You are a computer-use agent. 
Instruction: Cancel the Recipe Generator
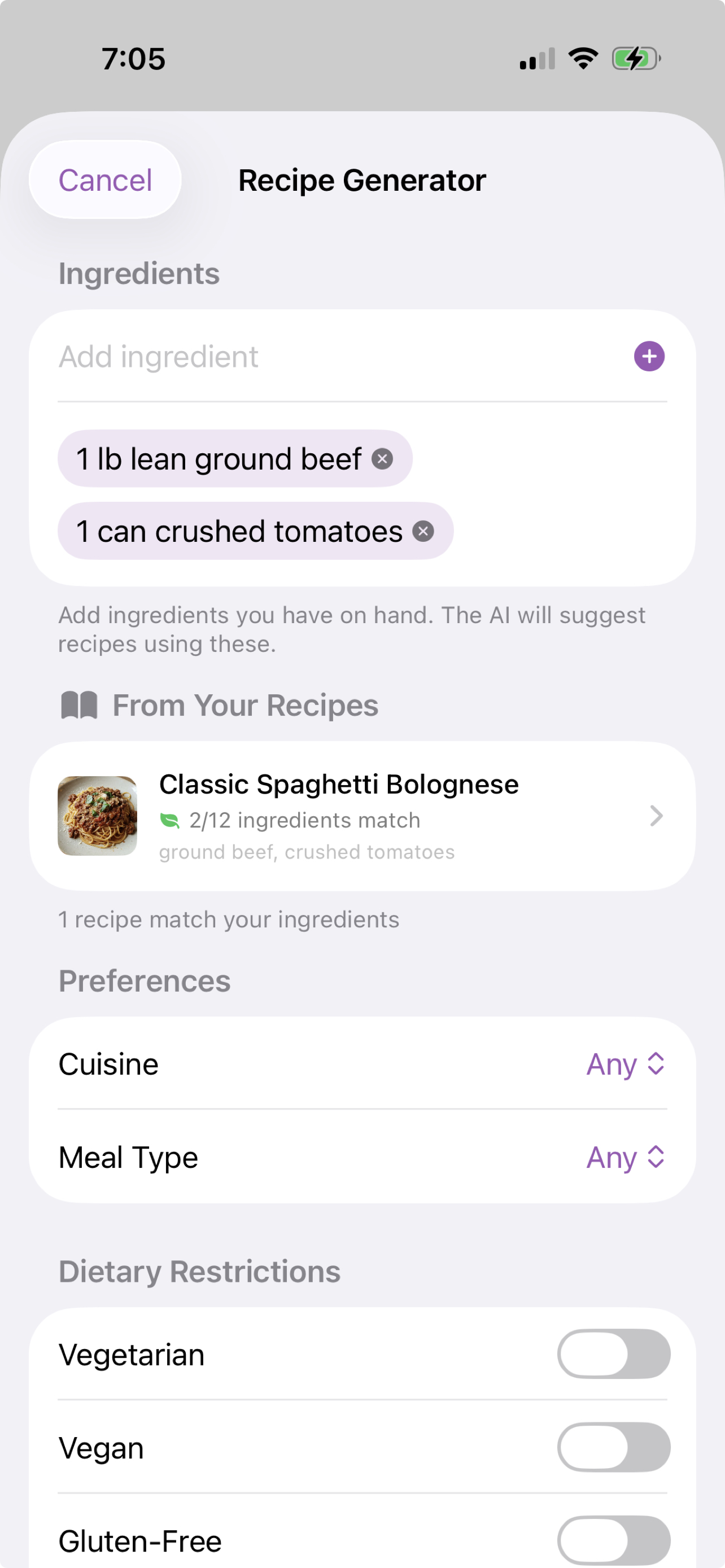pyautogui.click(x=104, y=180)
